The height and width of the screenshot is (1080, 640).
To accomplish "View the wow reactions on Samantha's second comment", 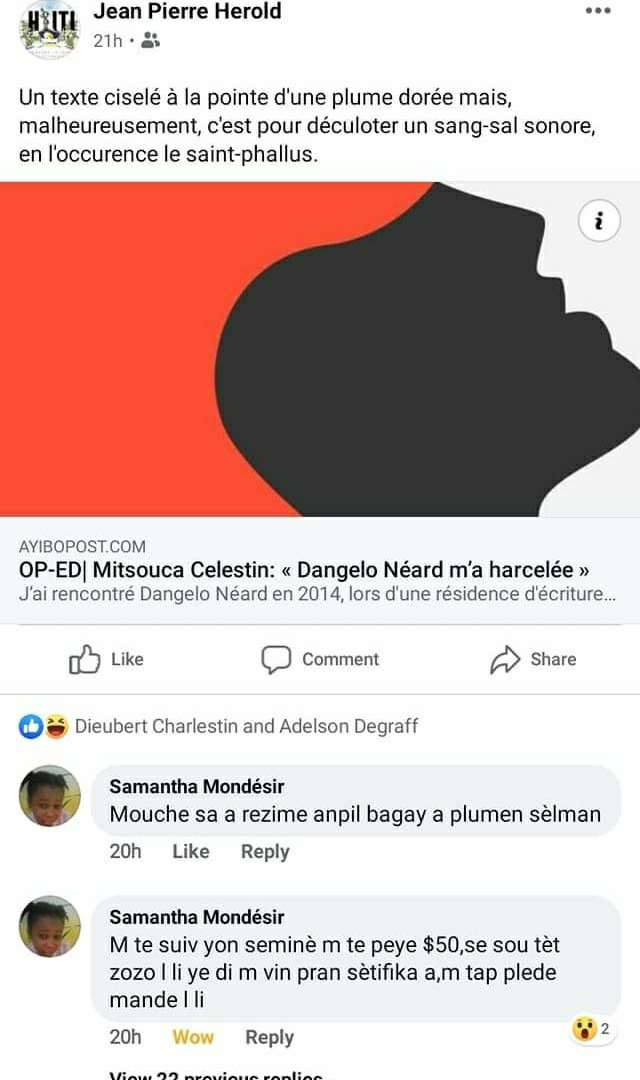I will point(592,1028).
